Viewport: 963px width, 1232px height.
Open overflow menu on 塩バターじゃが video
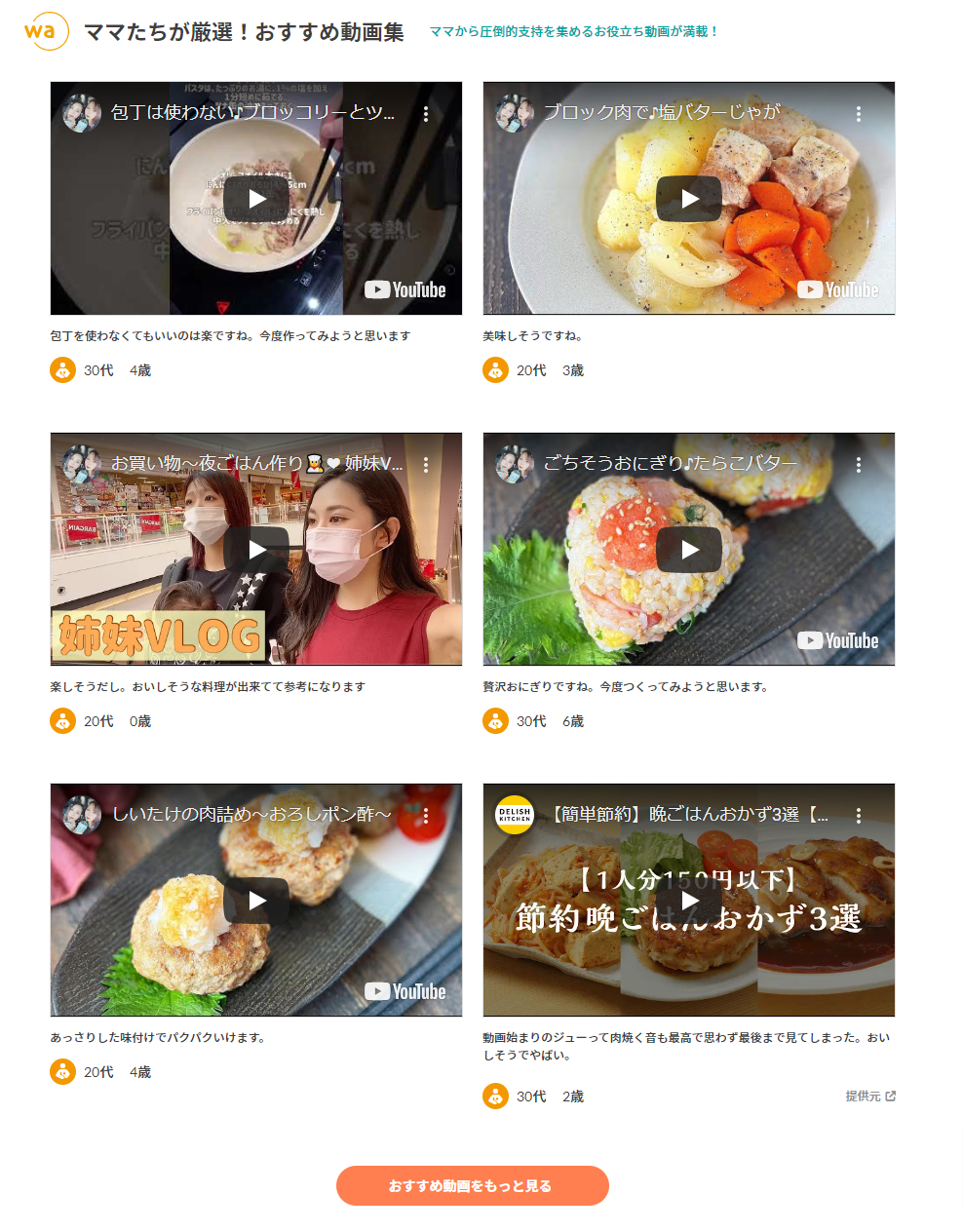[859, 114]
